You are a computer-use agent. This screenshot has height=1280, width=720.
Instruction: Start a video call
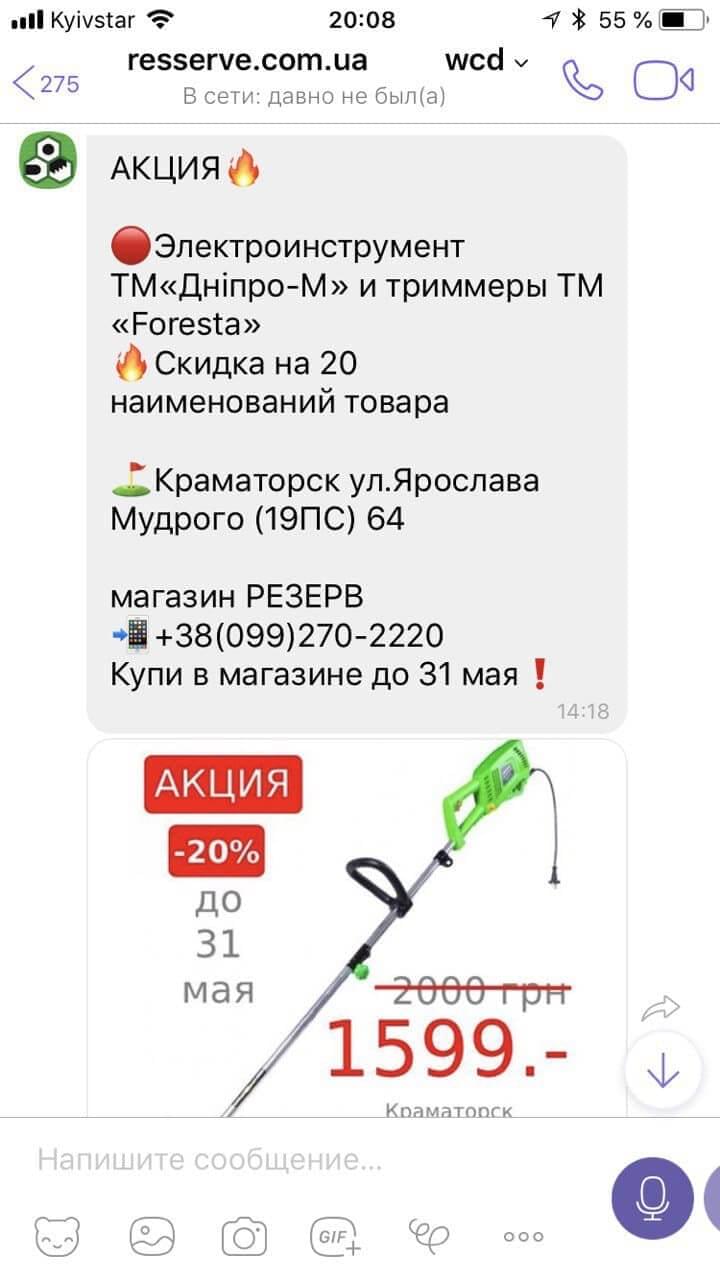(663, 81)
